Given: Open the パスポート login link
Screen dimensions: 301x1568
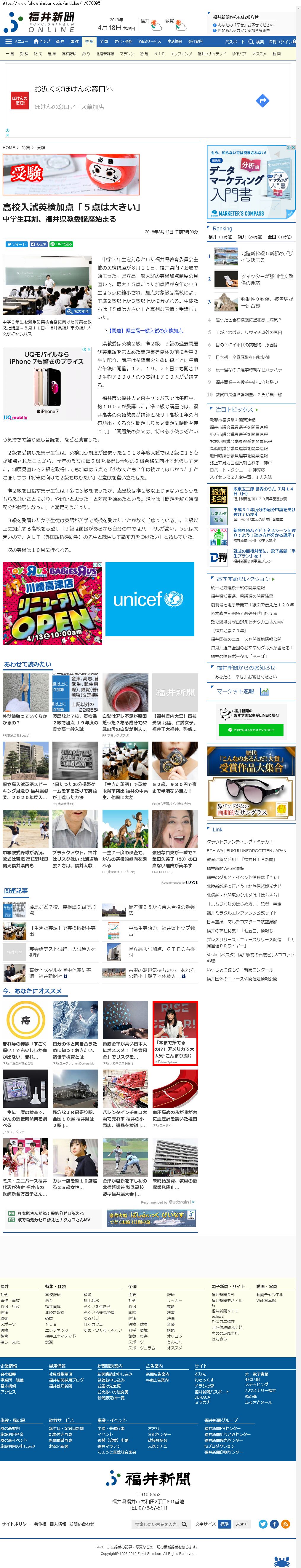Looking at the screenshot, I should point(235,42).
